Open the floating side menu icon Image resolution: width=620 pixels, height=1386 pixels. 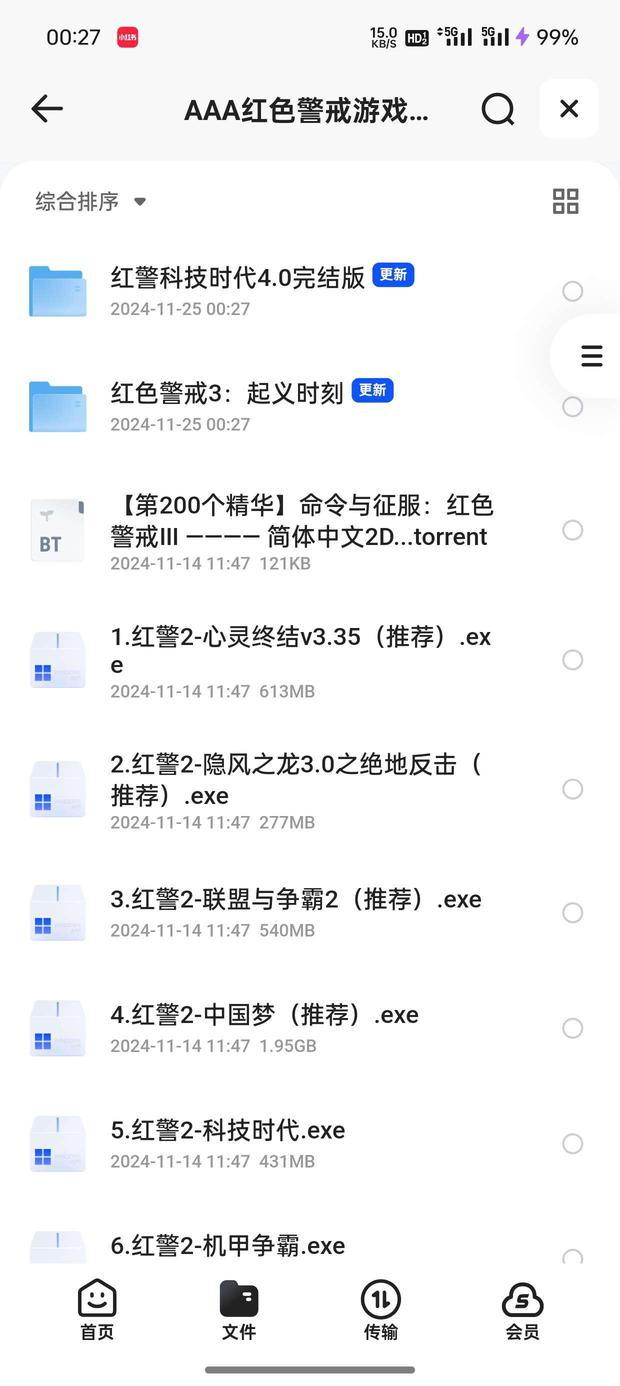click(x=591, y=356)
